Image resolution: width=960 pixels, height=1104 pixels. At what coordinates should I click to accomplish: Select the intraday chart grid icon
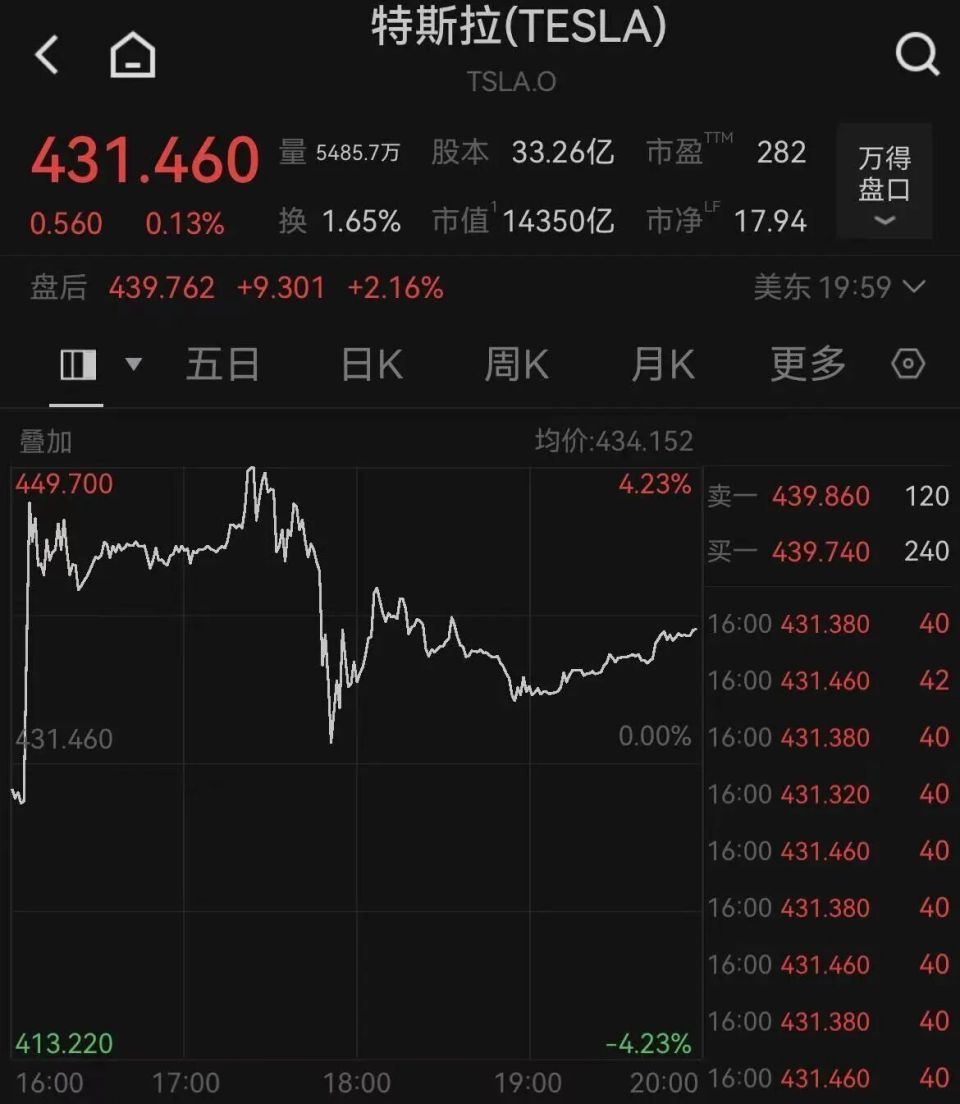(x=77, y=364)
